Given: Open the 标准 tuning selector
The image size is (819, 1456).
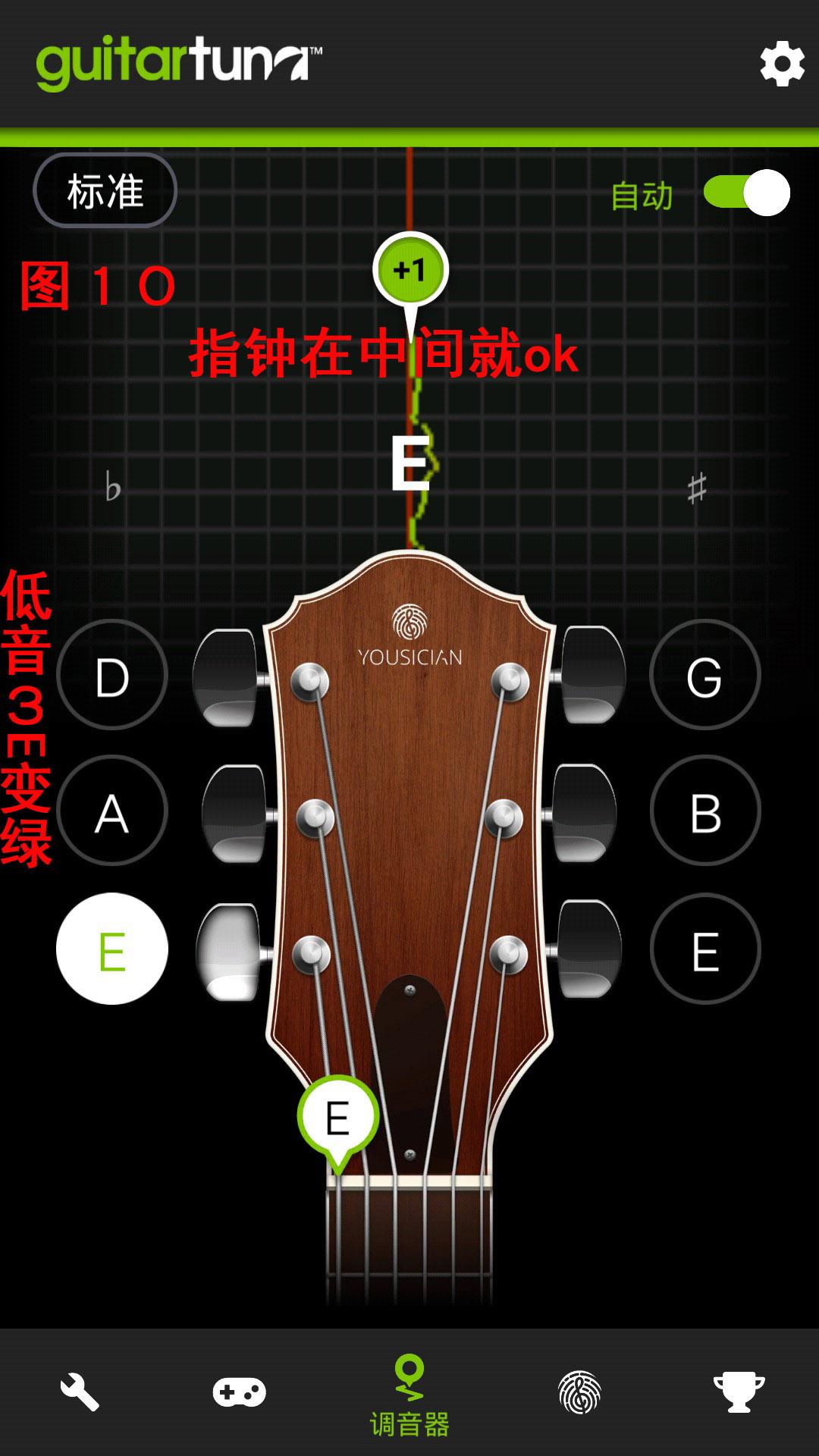Looking at the screenshot, I should pyautogui.click(x=105, y=190).
